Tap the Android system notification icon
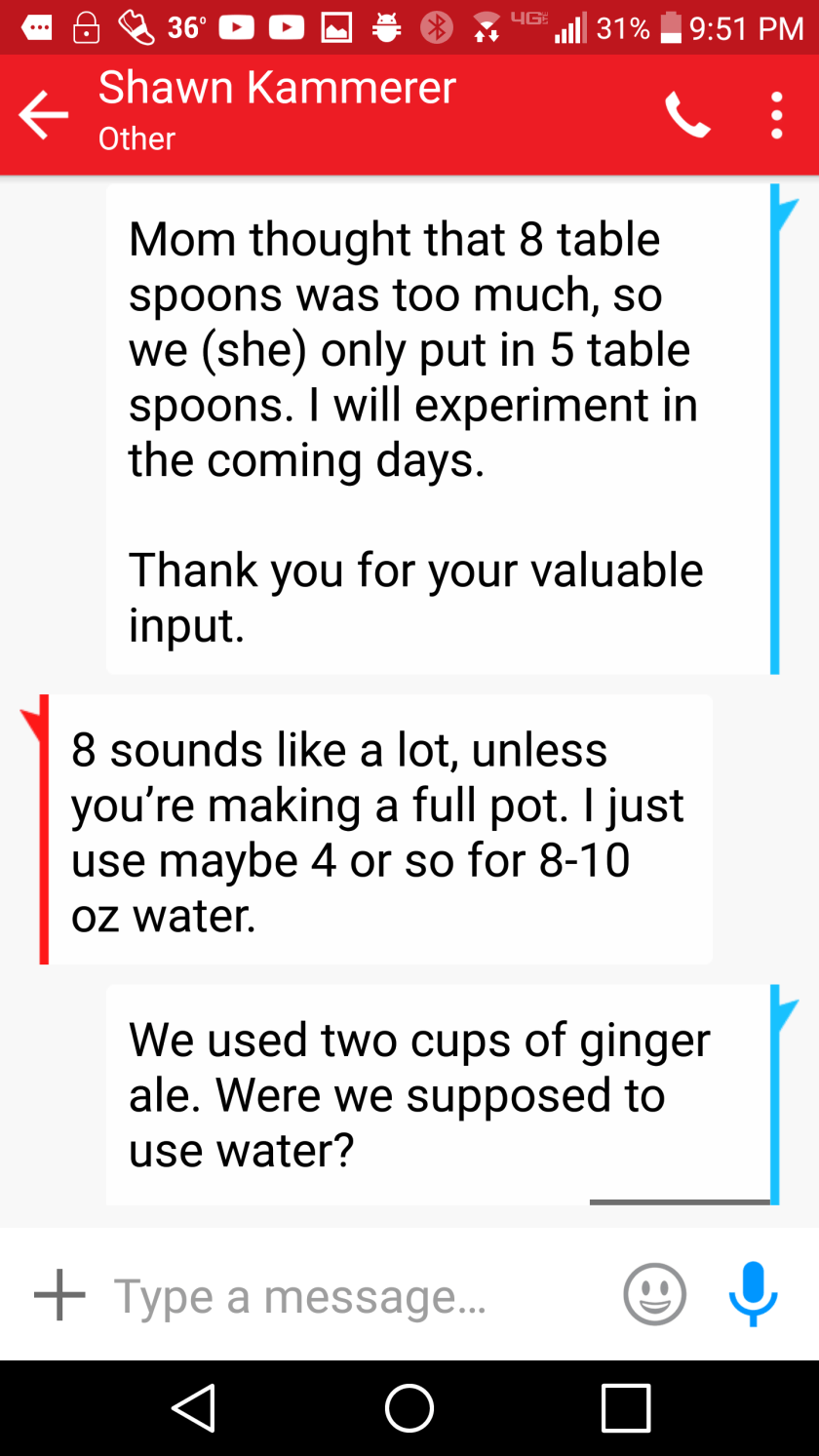819x1456 pixels. pos(386,26)
